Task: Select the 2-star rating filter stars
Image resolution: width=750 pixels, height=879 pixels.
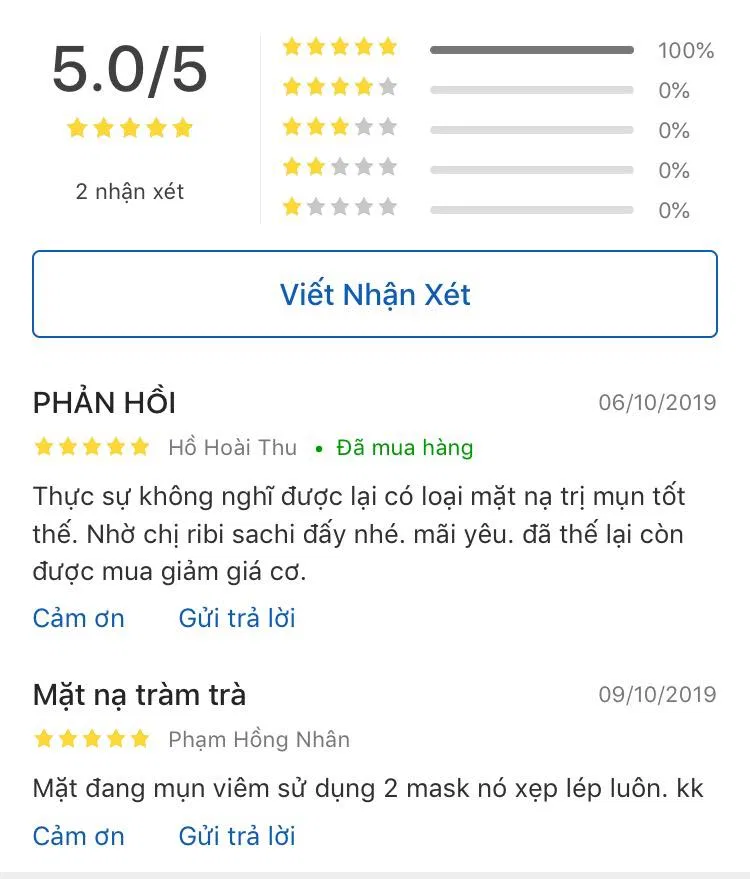Action: click(x=340, y=168)
